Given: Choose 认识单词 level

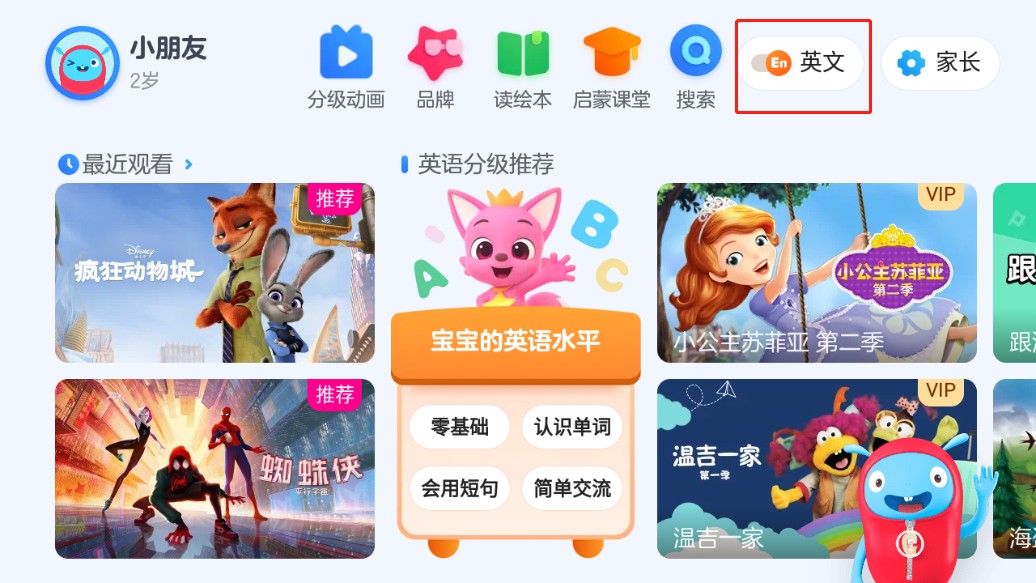Looking at the screenshot, I should click(572, 428).
